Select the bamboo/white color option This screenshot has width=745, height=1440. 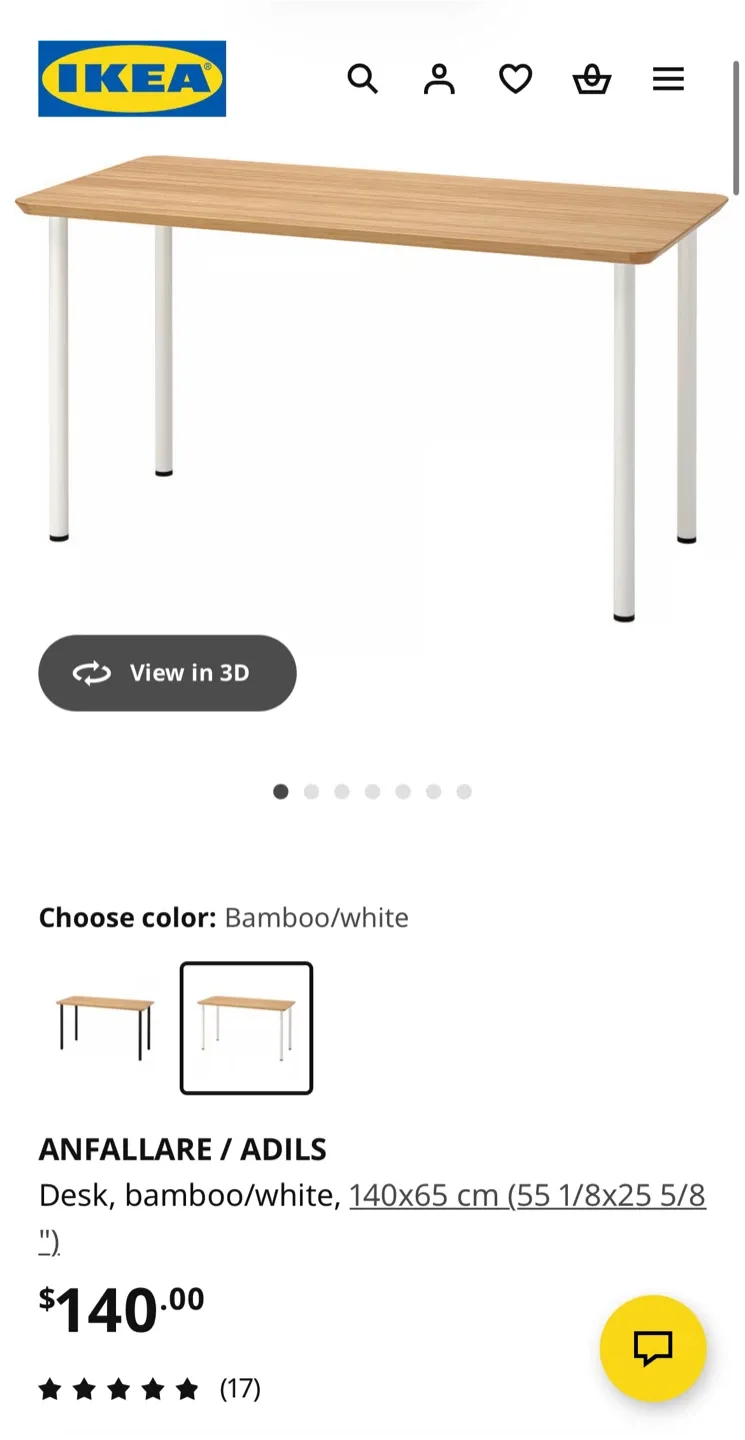coord(247,1027)
